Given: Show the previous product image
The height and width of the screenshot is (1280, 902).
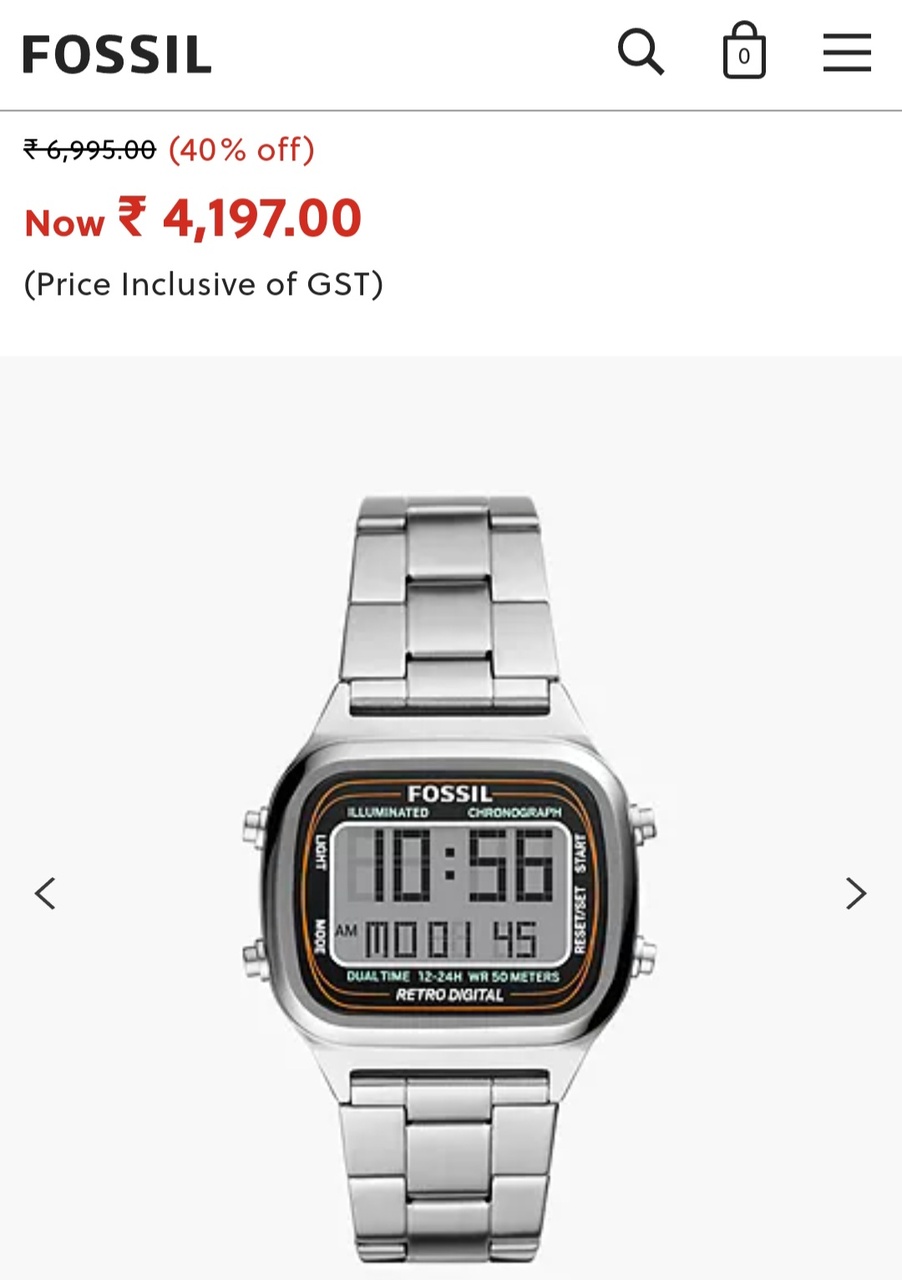Looking at the screenshot, I should [46, 893].
